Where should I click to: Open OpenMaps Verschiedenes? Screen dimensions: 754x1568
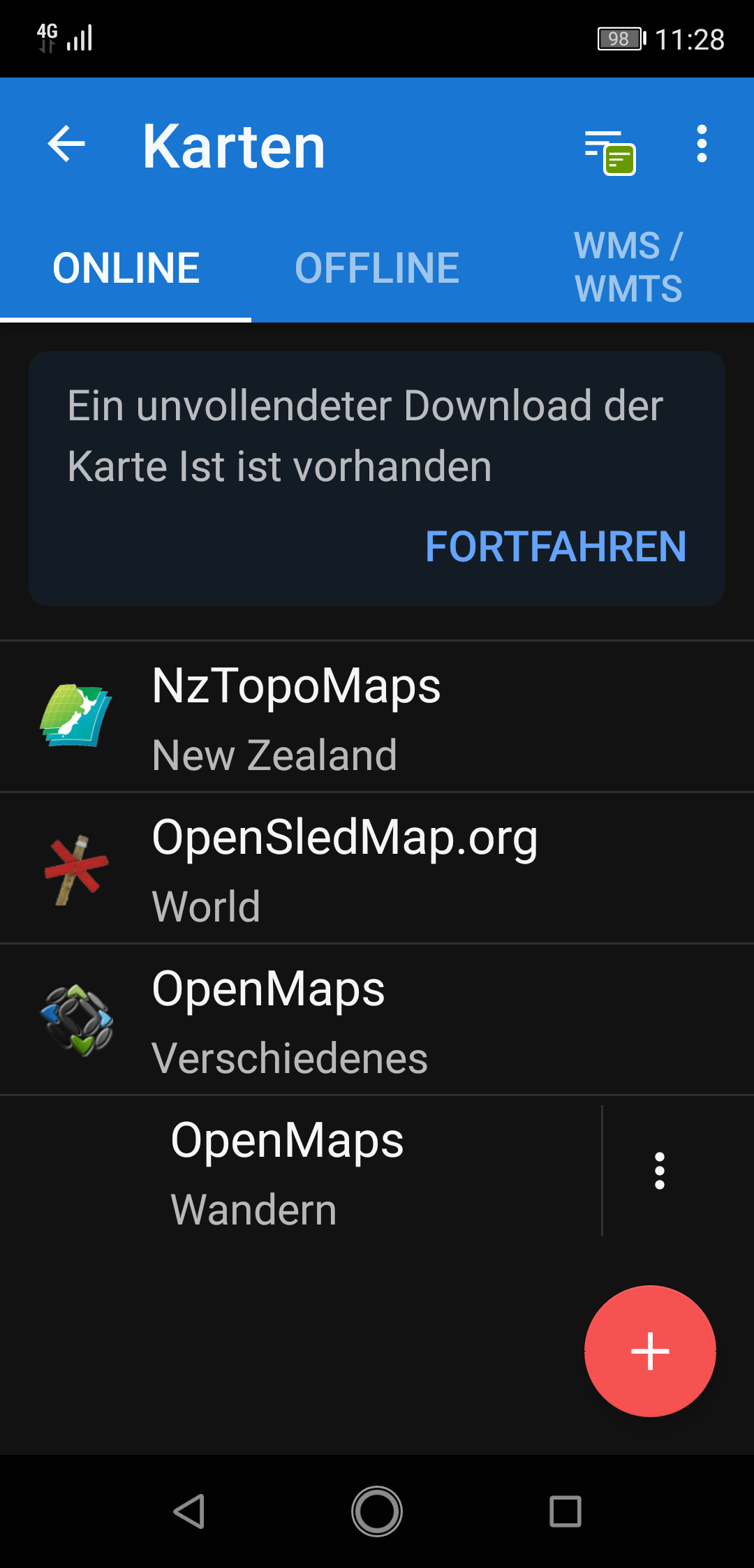pyautogui.click(x=377, y=1020)
